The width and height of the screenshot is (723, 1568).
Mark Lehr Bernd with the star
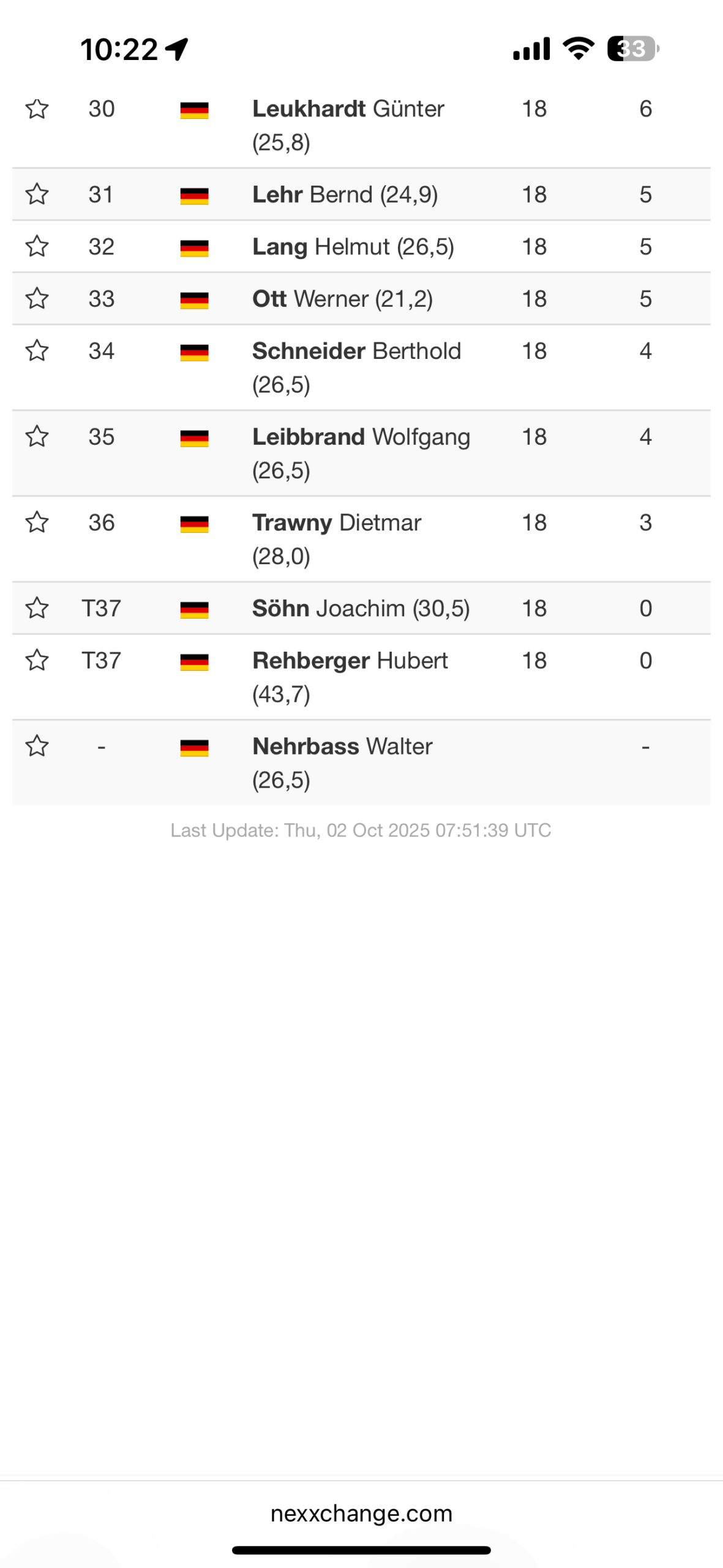click(x=37, y=194)
